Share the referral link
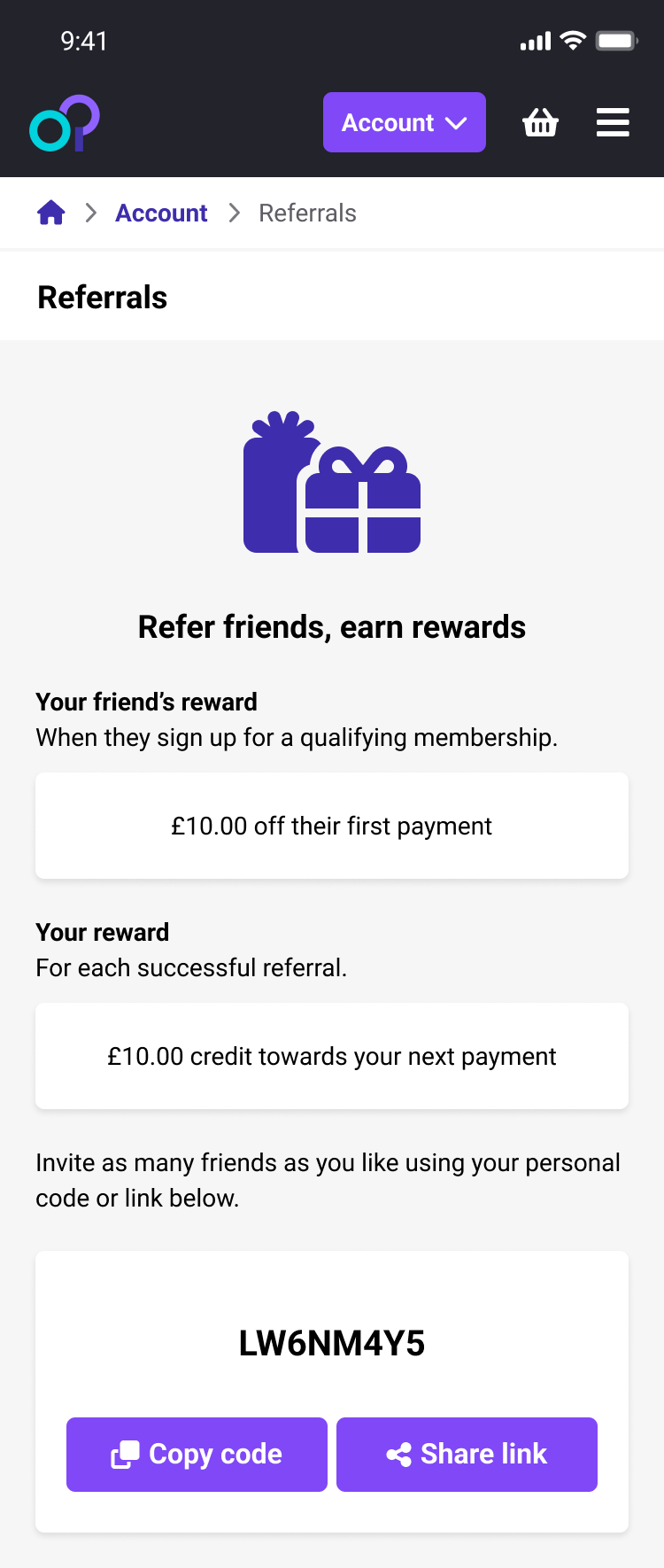The image size is (664, 1568). pos(467,1454)
